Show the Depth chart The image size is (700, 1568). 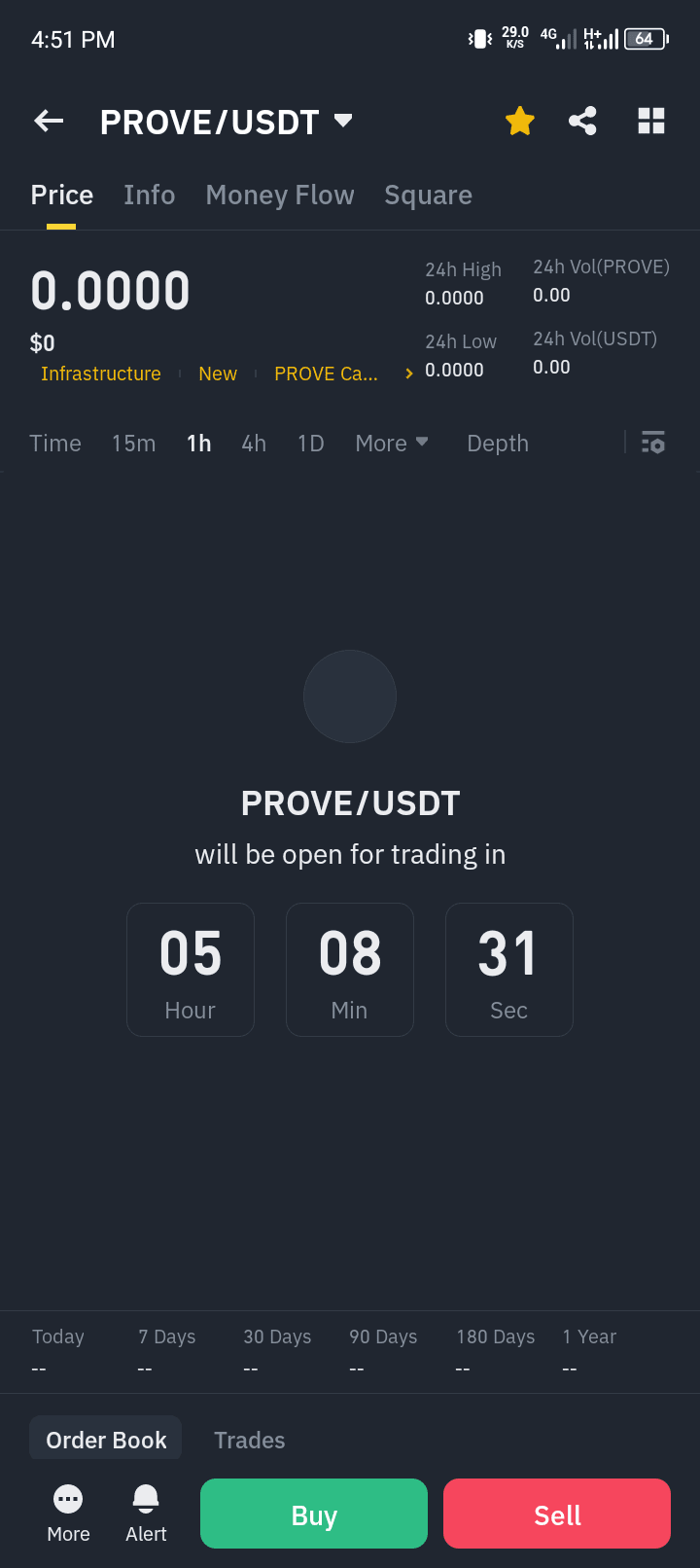(498, 444)
